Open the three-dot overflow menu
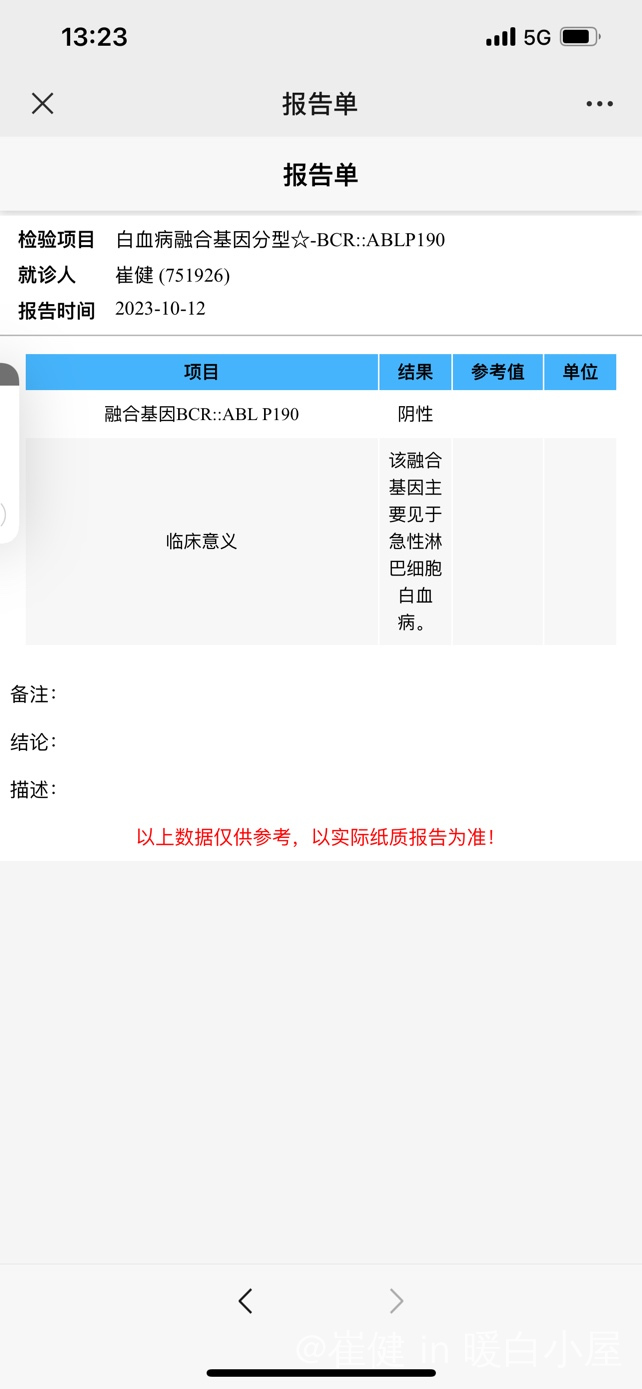 click(599, 104)
